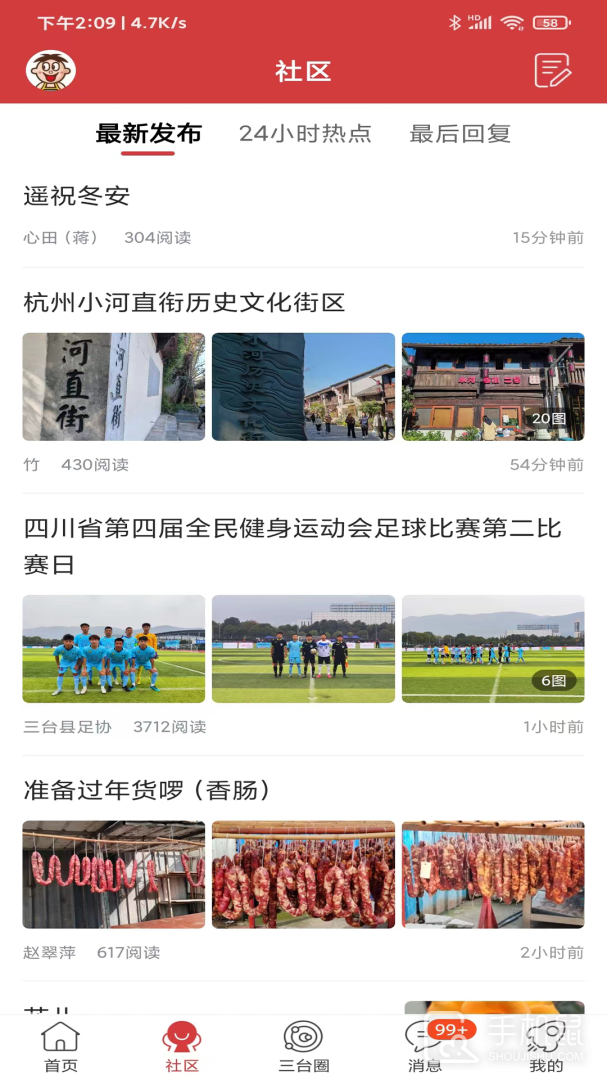Open the 杭州小河直街历史文化街区 post

pyautogui.click(x=184, y=302)
